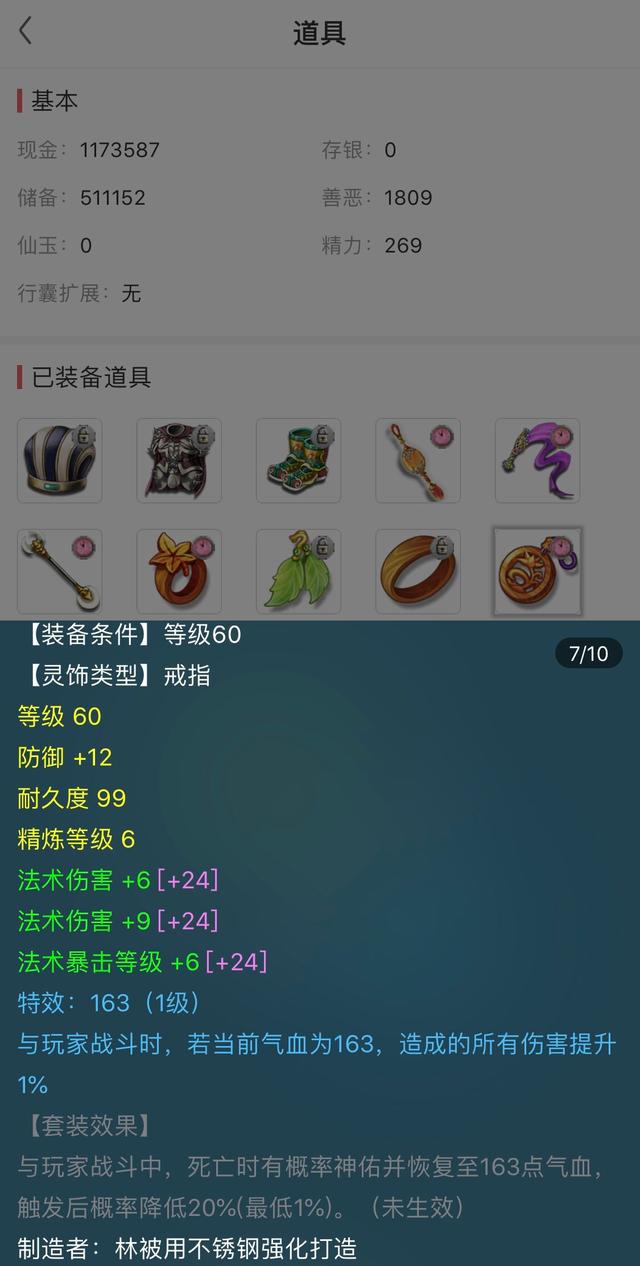Open the green leaf earring item
Viewport: 640px width, 1266px height.
click(x=298, y=571)
